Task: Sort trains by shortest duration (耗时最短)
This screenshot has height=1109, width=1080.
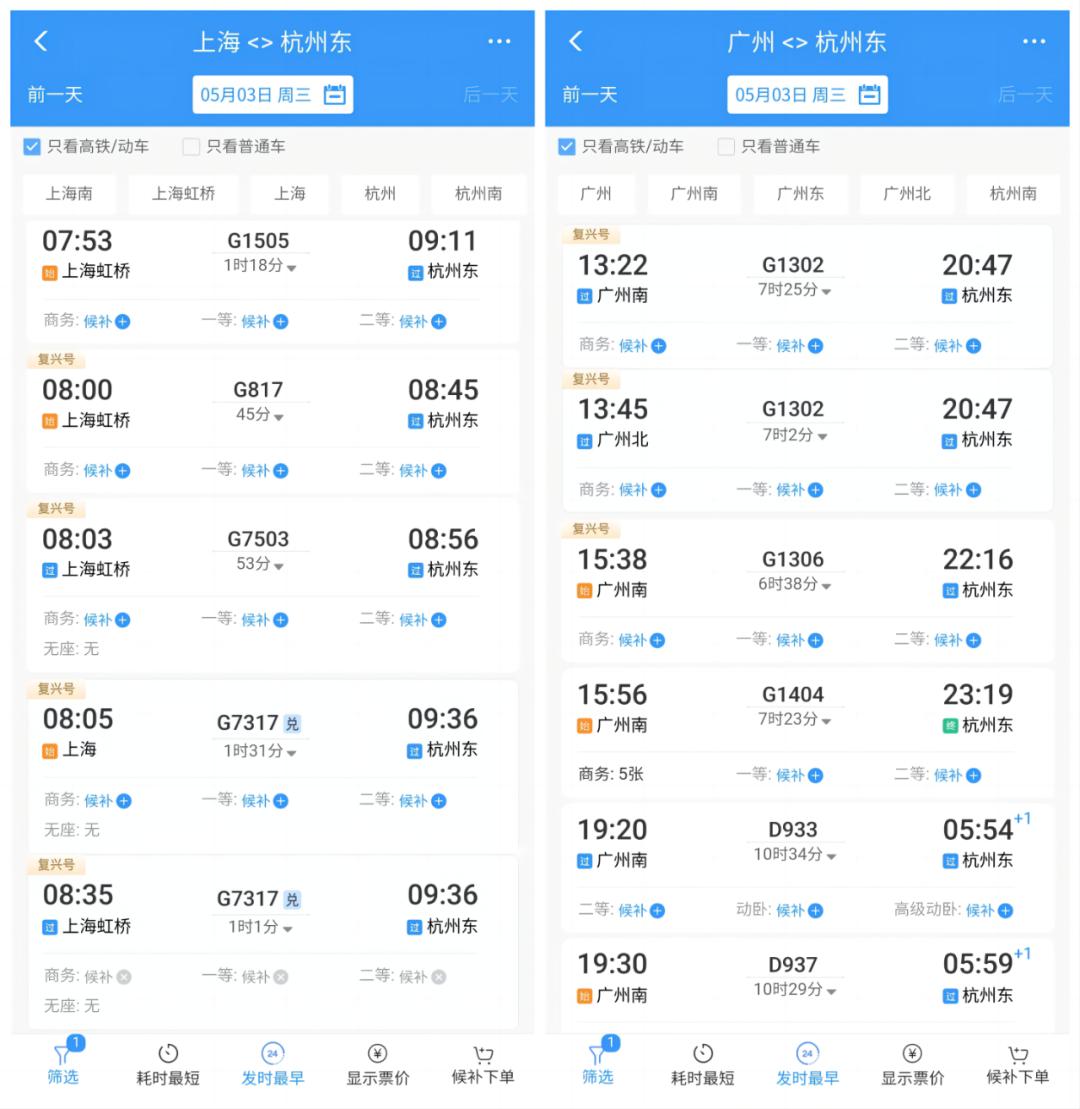Action: [x=167, y=1065]
